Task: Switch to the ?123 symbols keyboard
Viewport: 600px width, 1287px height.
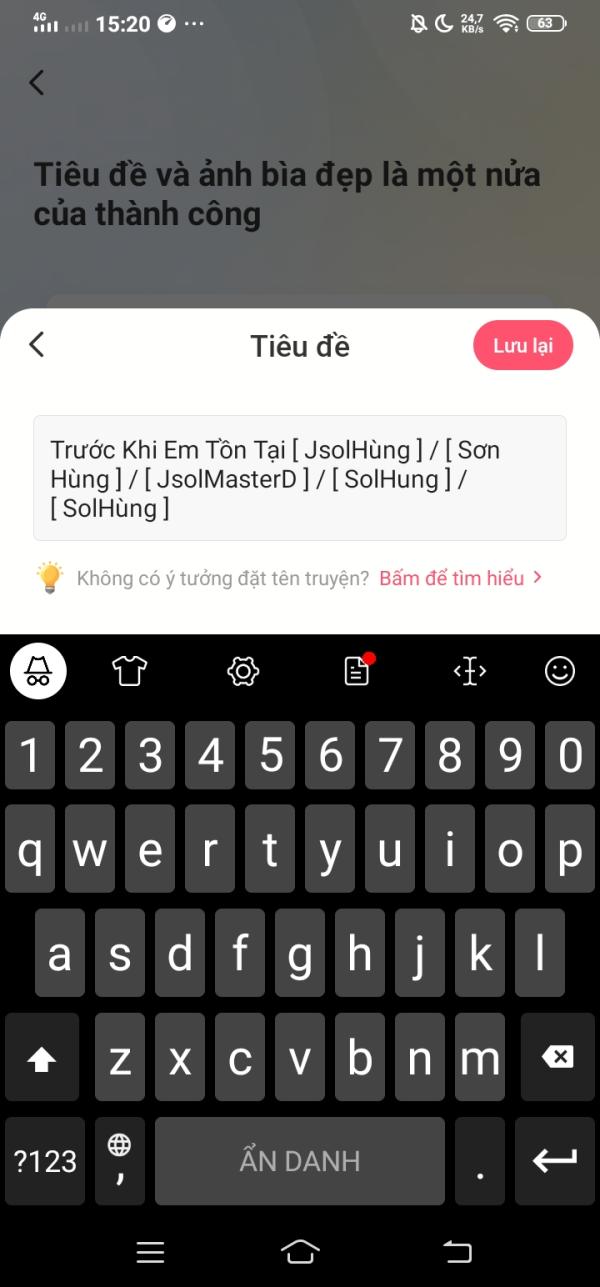Action: [x=45, y=1161]
